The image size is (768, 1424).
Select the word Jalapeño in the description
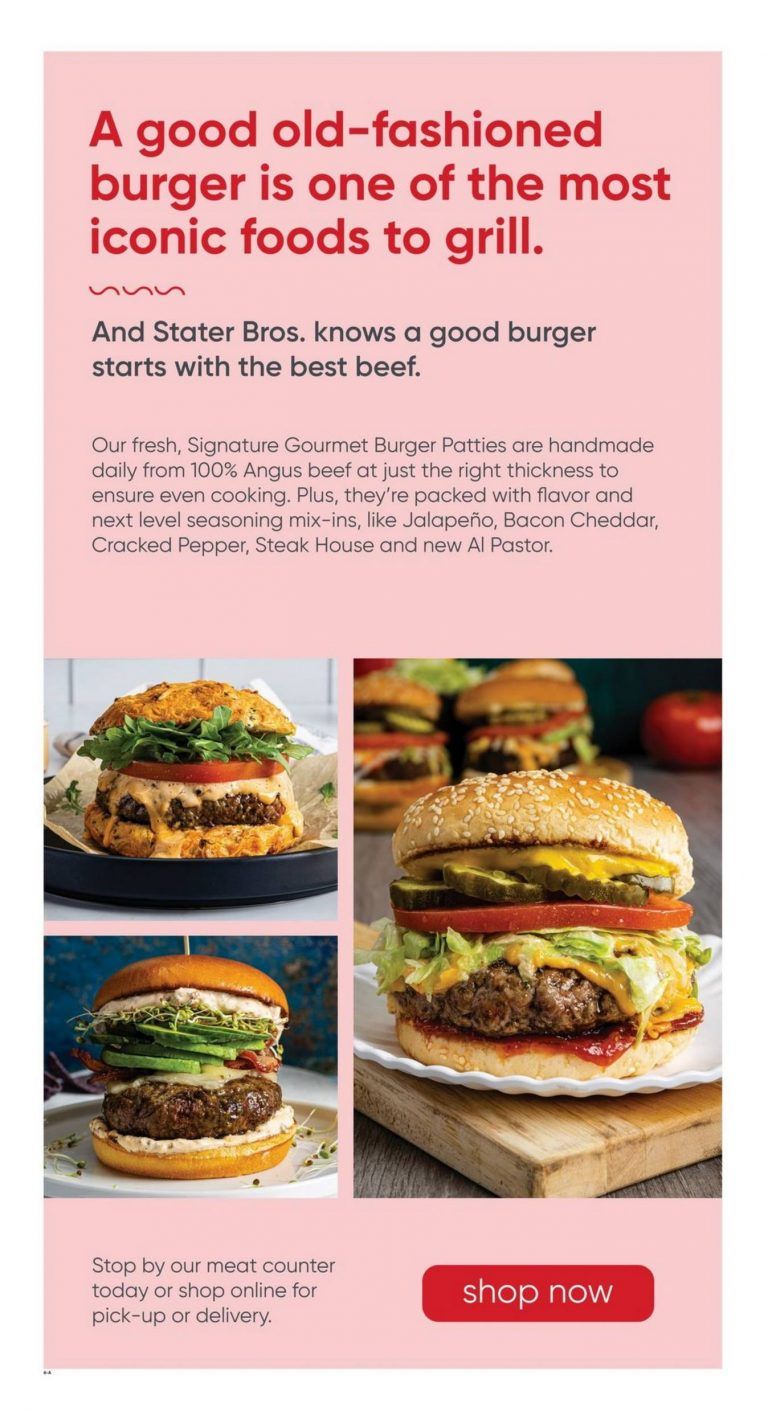447,520
